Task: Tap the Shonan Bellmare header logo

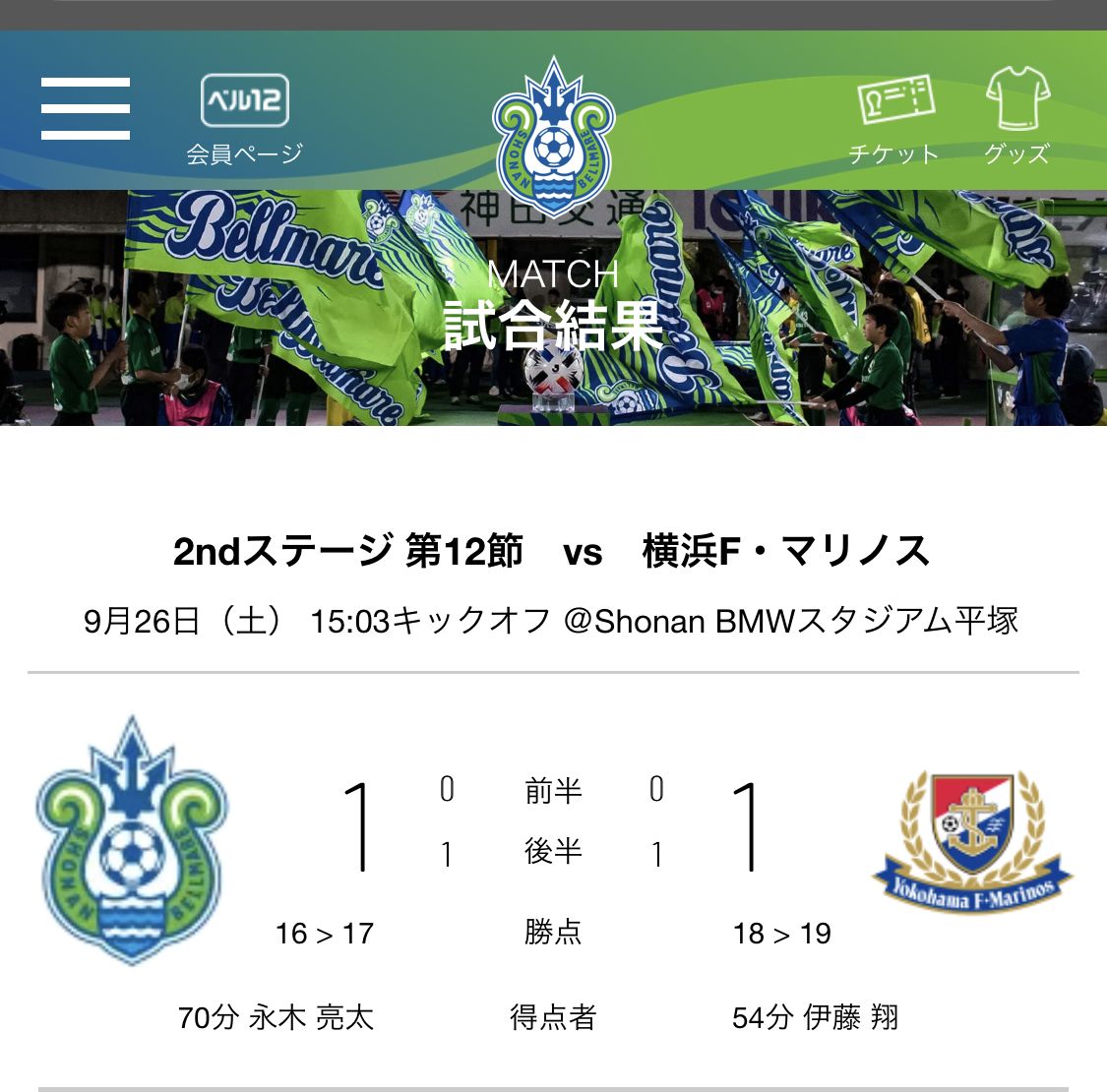Action: click(x=553, y=138)
